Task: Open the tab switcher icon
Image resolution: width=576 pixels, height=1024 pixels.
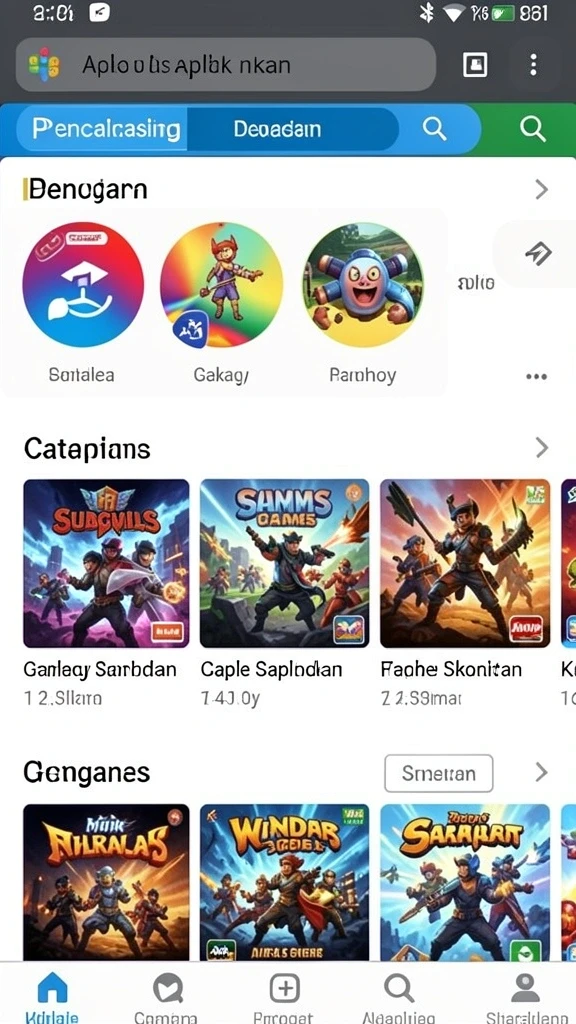Action: click(x=475, y=65)
